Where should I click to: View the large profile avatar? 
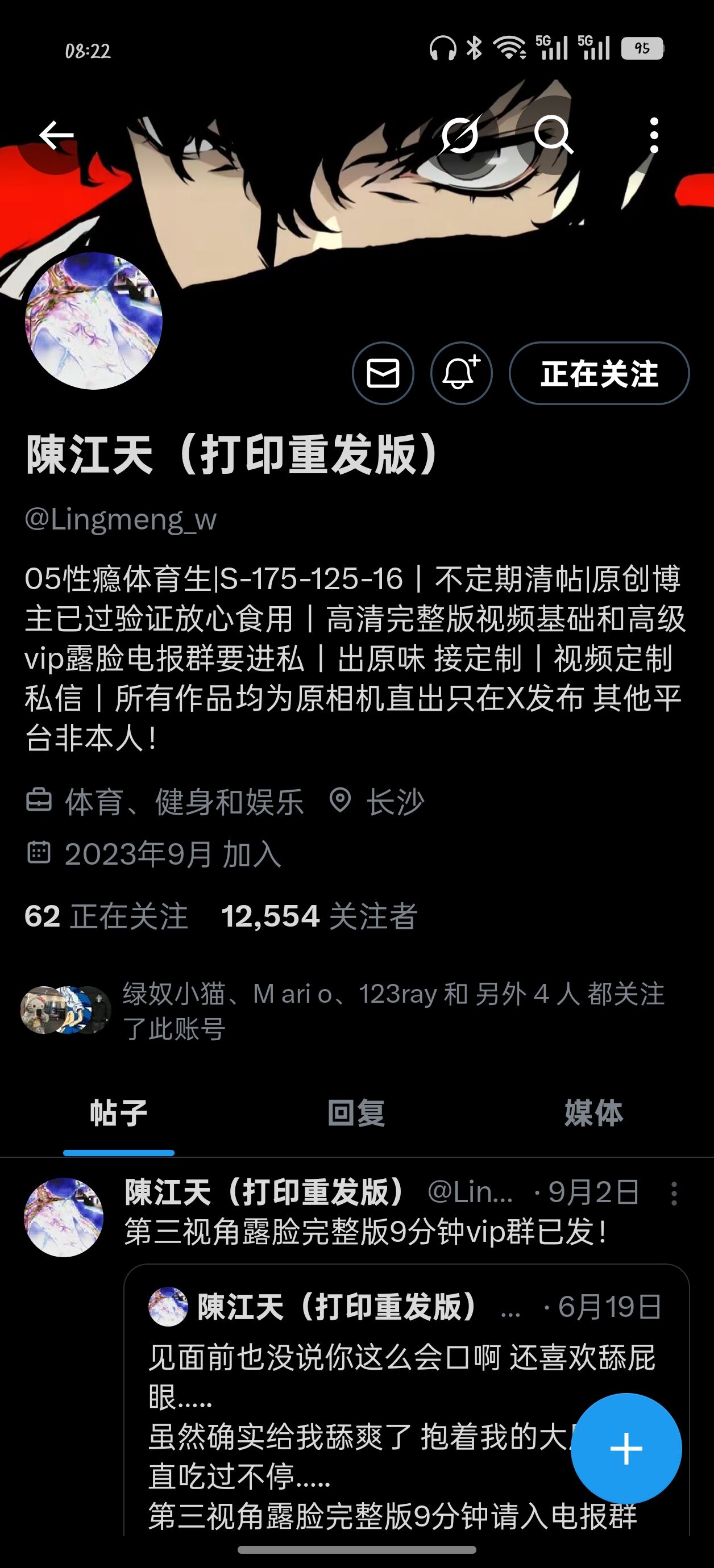(93, 321)
